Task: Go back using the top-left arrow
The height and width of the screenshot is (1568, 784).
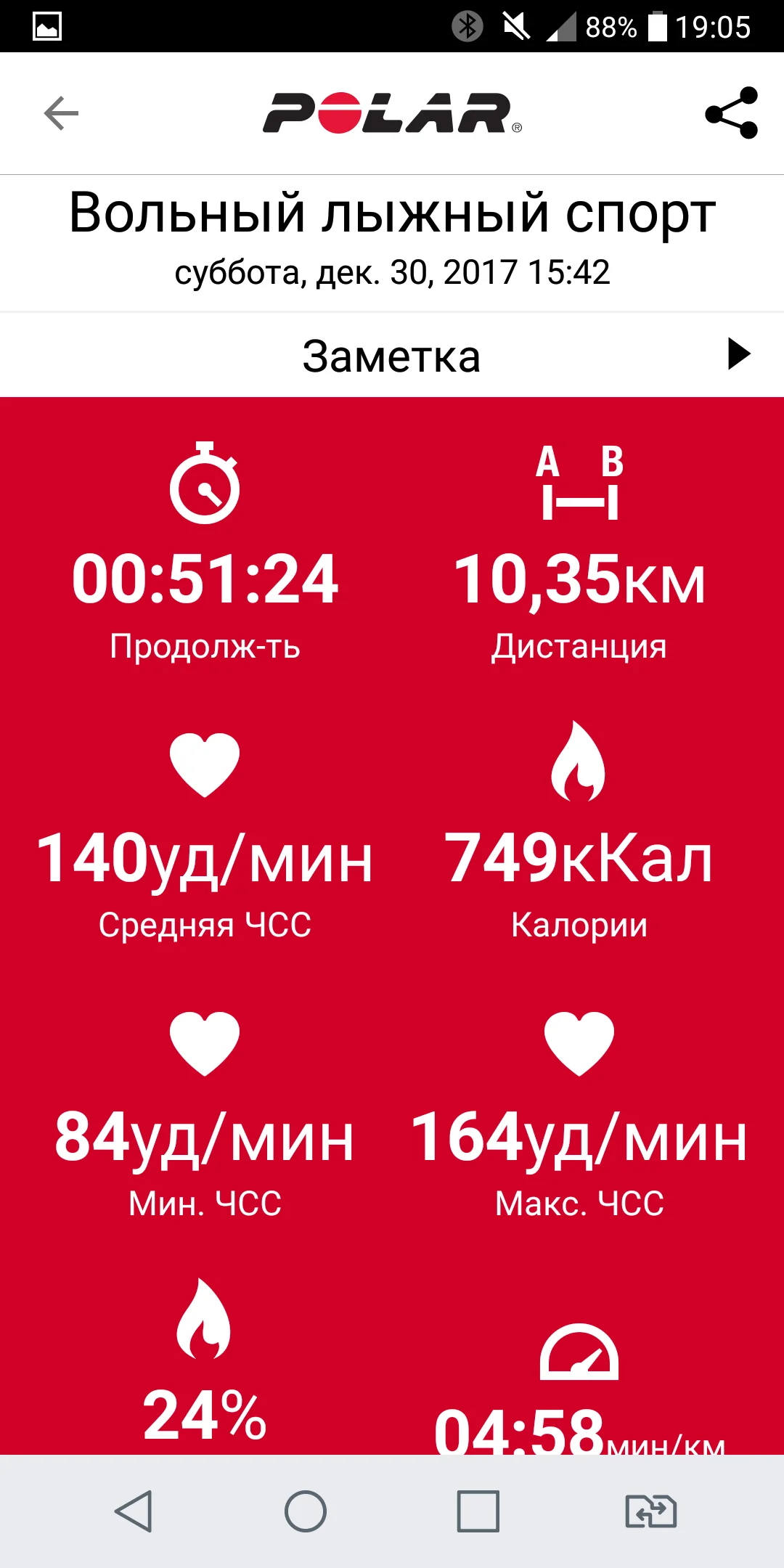Action: point(61,113)
